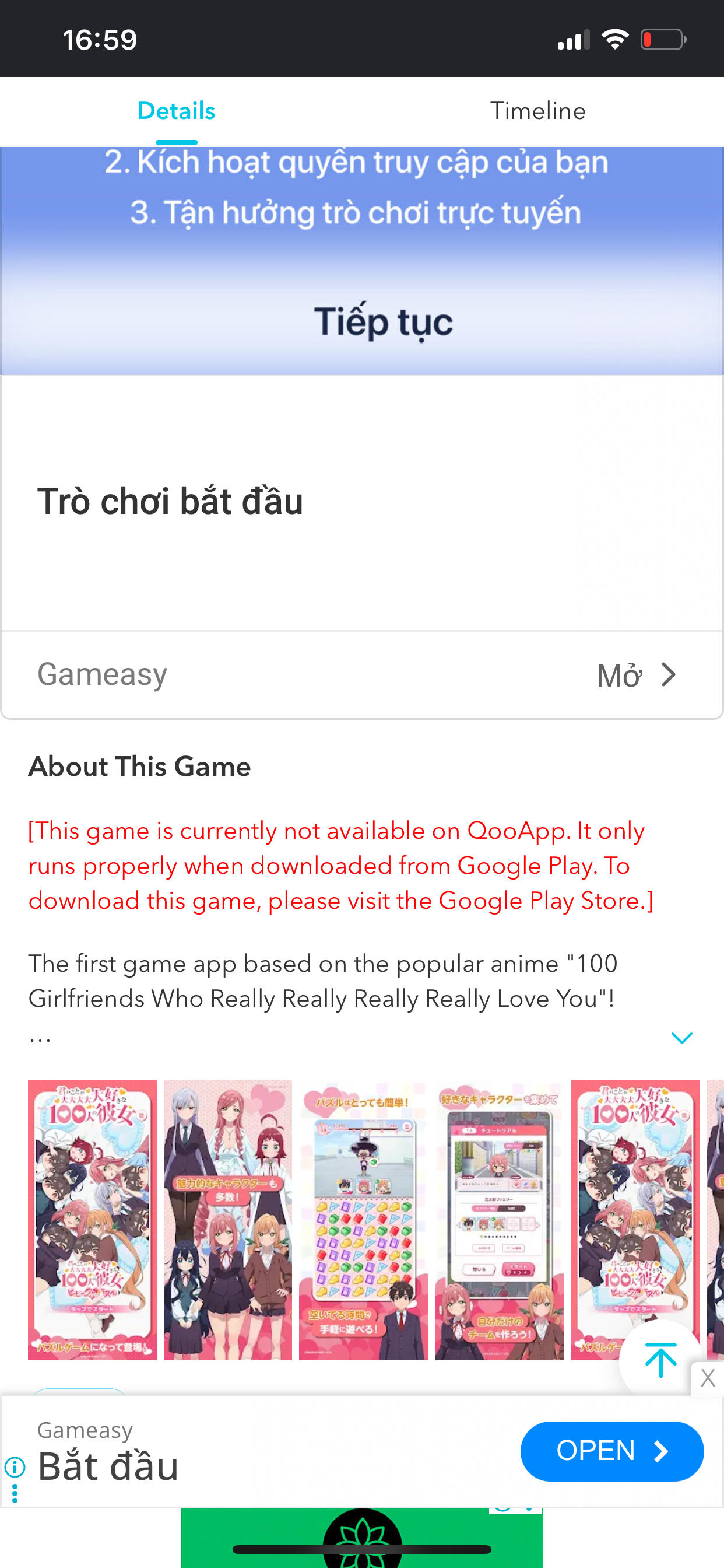Close the bottom Gameasy ad banner
The width and height of the screenshot is (724, 1568).
[707, 1378]
